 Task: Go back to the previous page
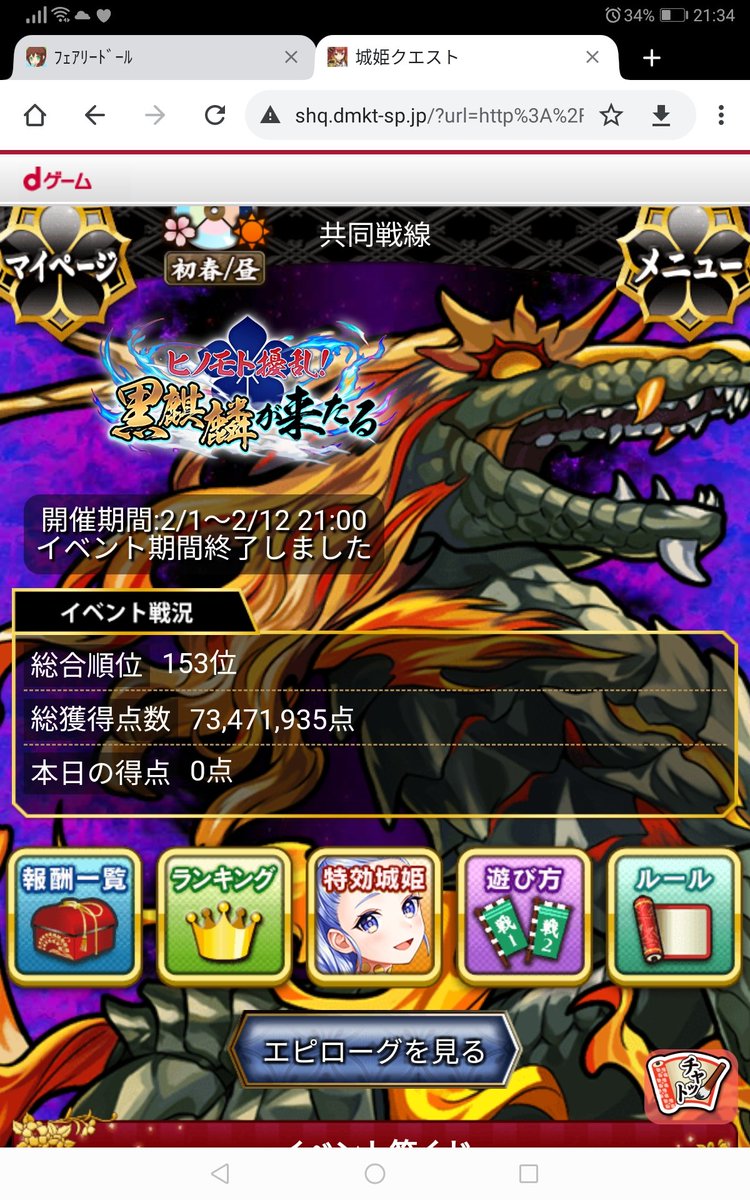click(95, 115)
